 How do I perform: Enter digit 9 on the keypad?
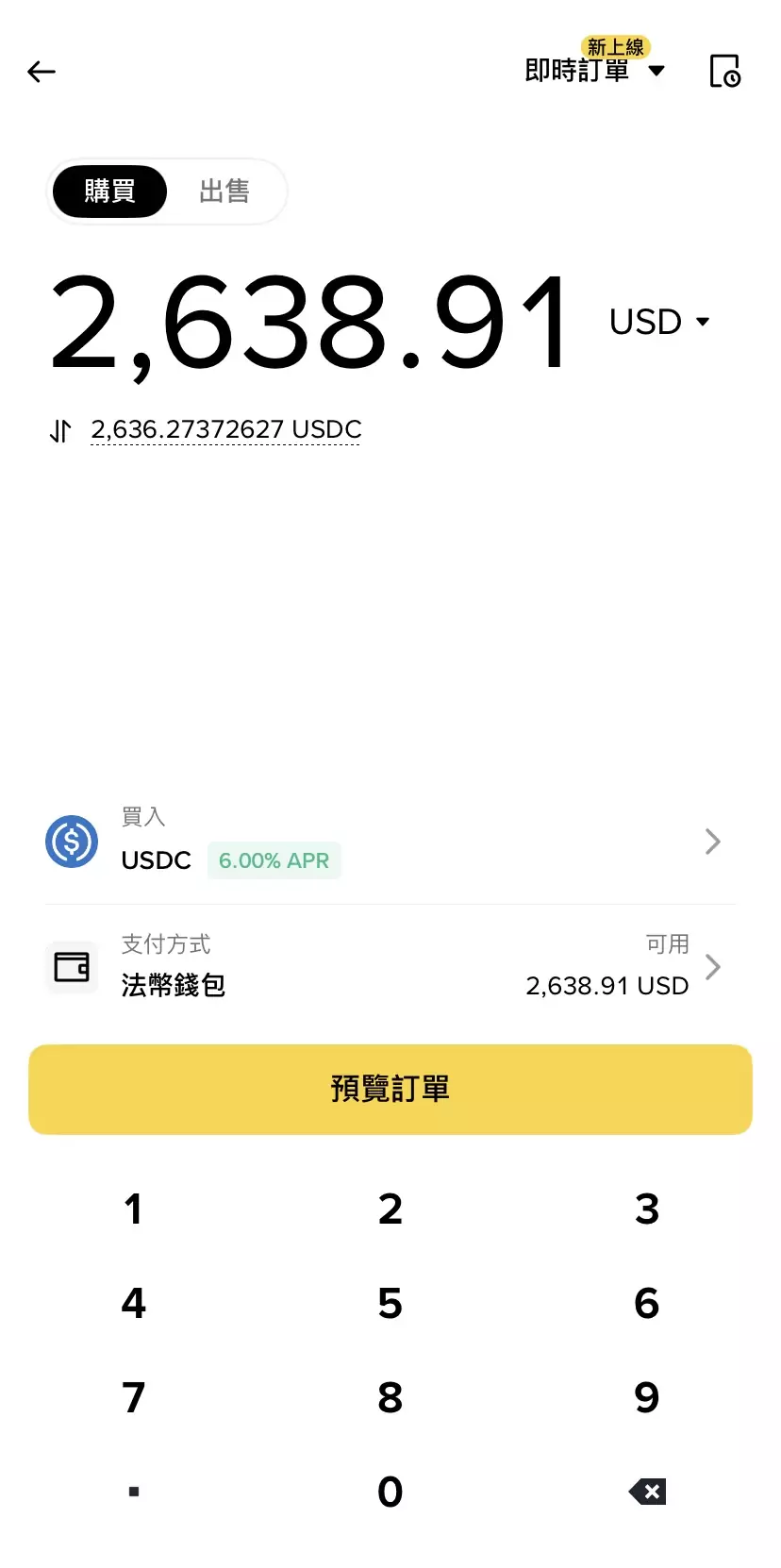coord(647,1397)
